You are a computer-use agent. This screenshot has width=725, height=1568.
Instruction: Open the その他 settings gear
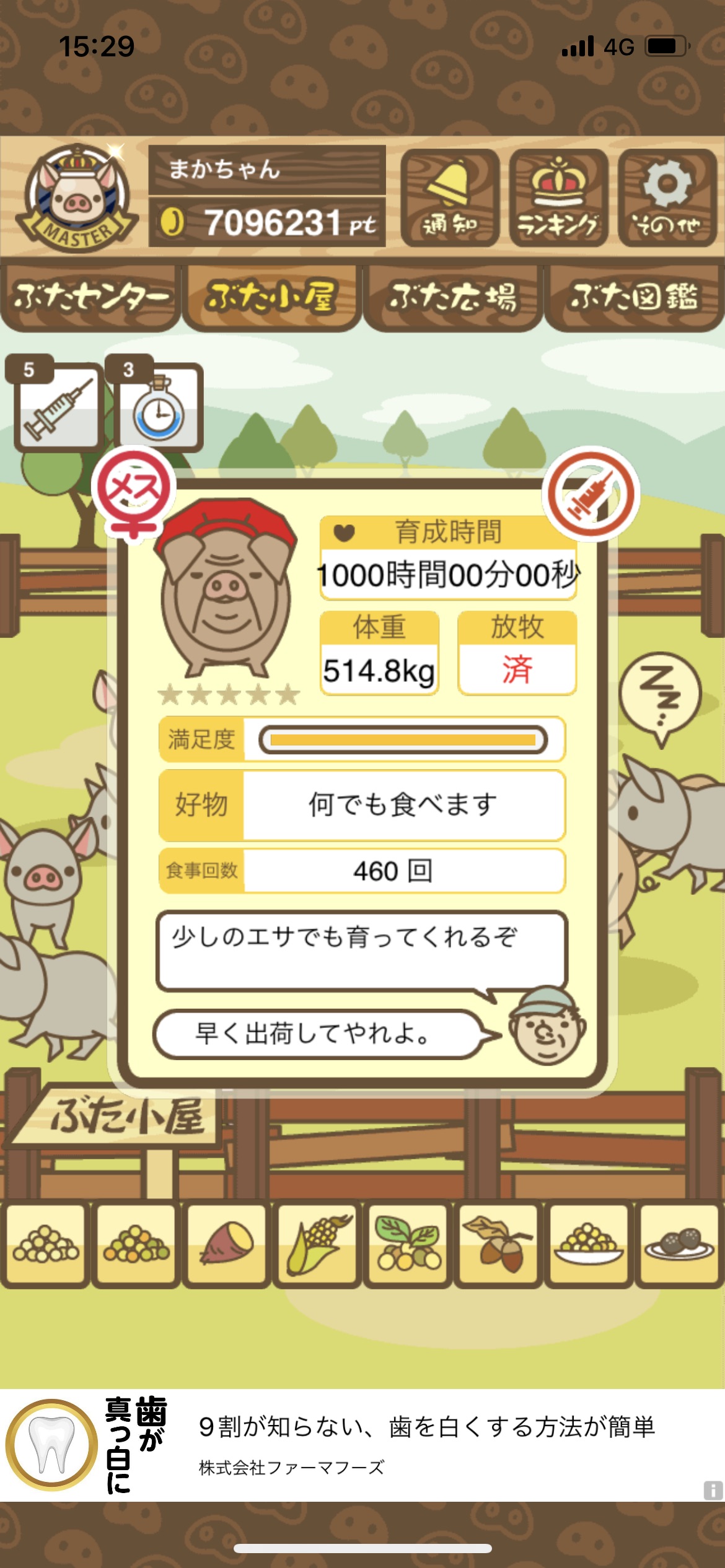click(x=667, y=198)
